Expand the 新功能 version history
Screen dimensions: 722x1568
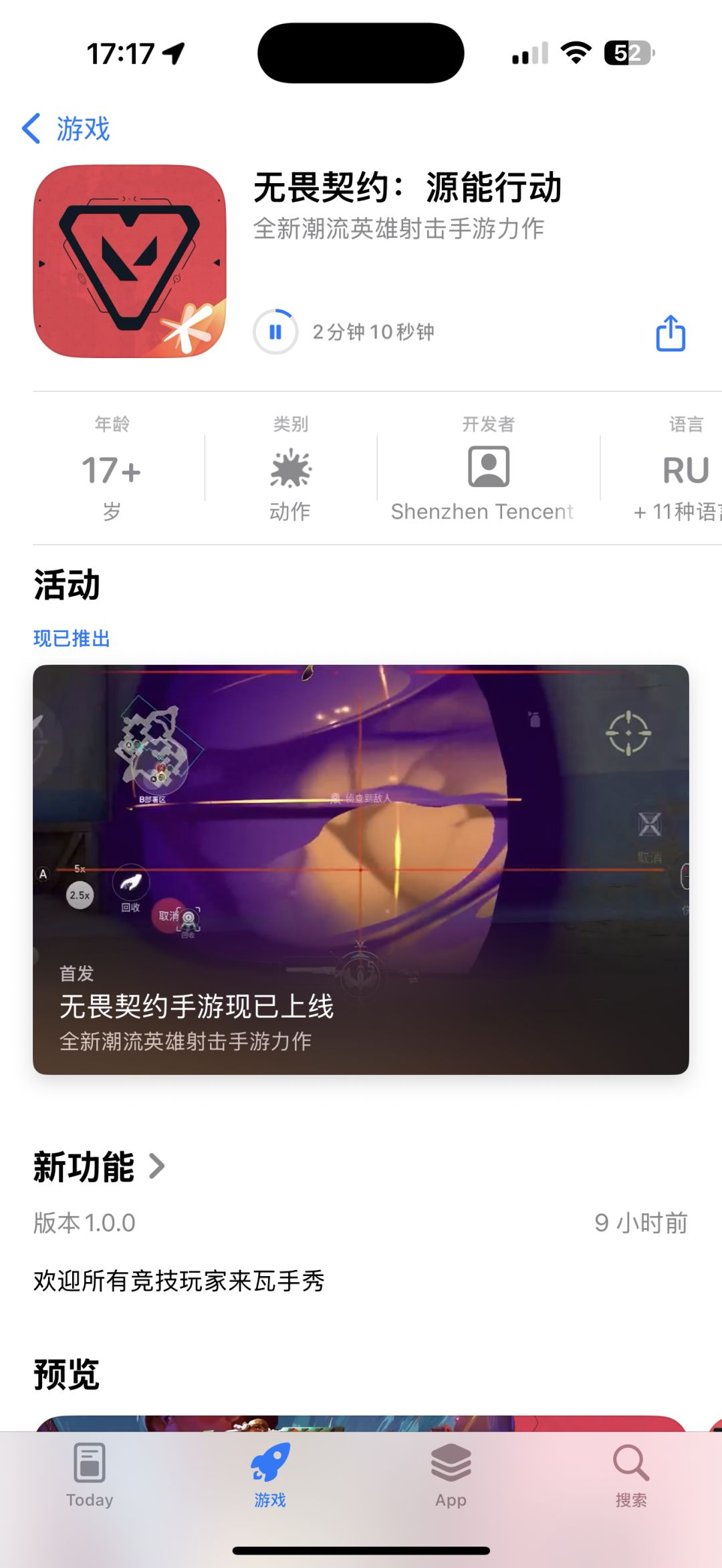[99, 1166]
